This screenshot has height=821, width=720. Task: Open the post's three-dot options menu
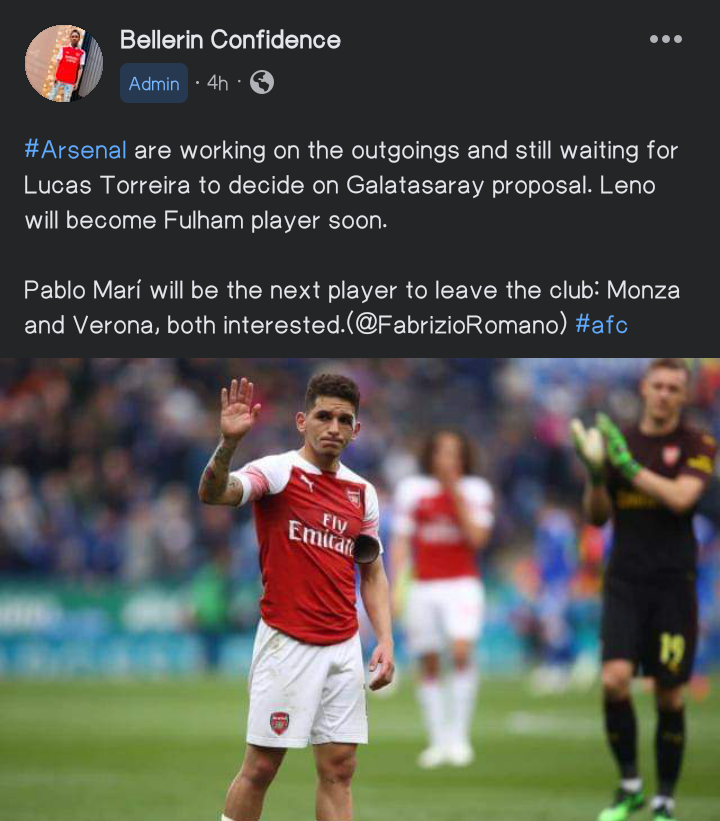pyautogui.click(x=665, y=40)
